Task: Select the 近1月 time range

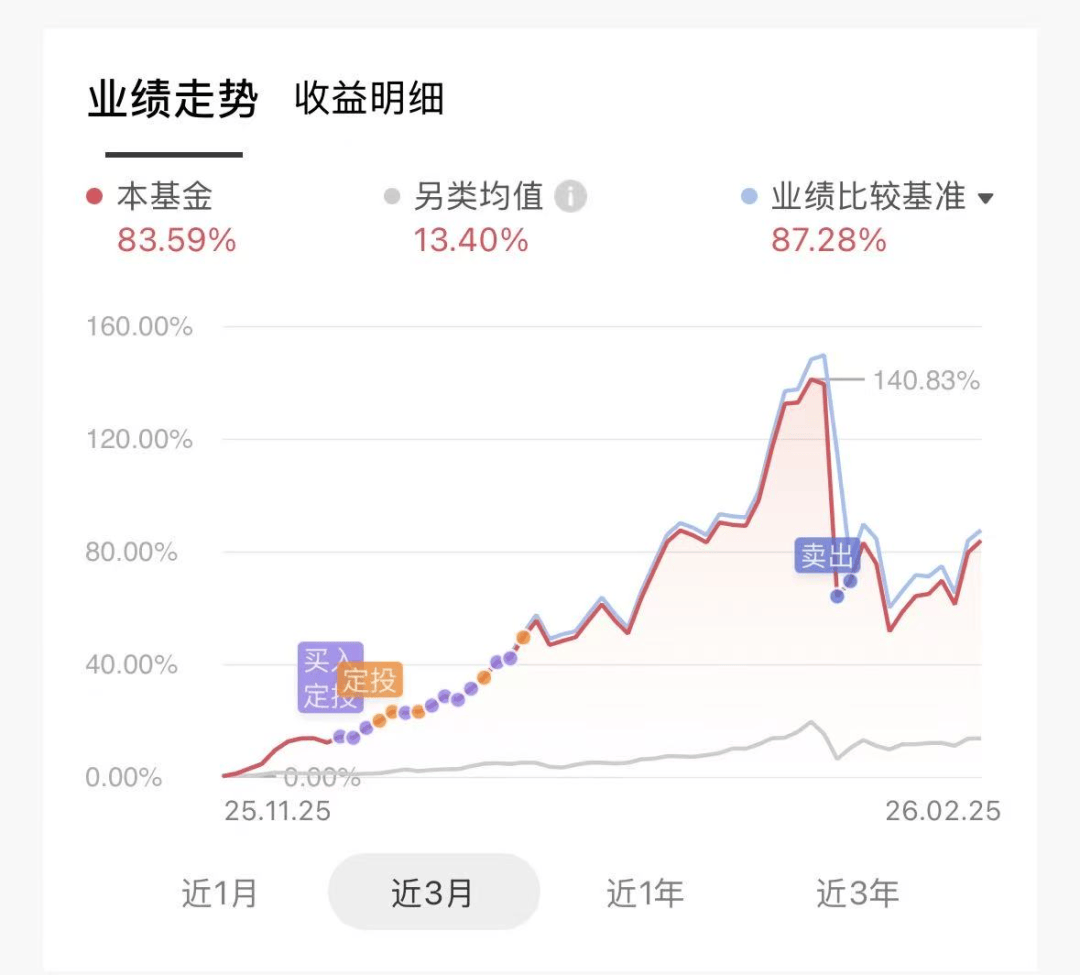Action: pos(220,892)
